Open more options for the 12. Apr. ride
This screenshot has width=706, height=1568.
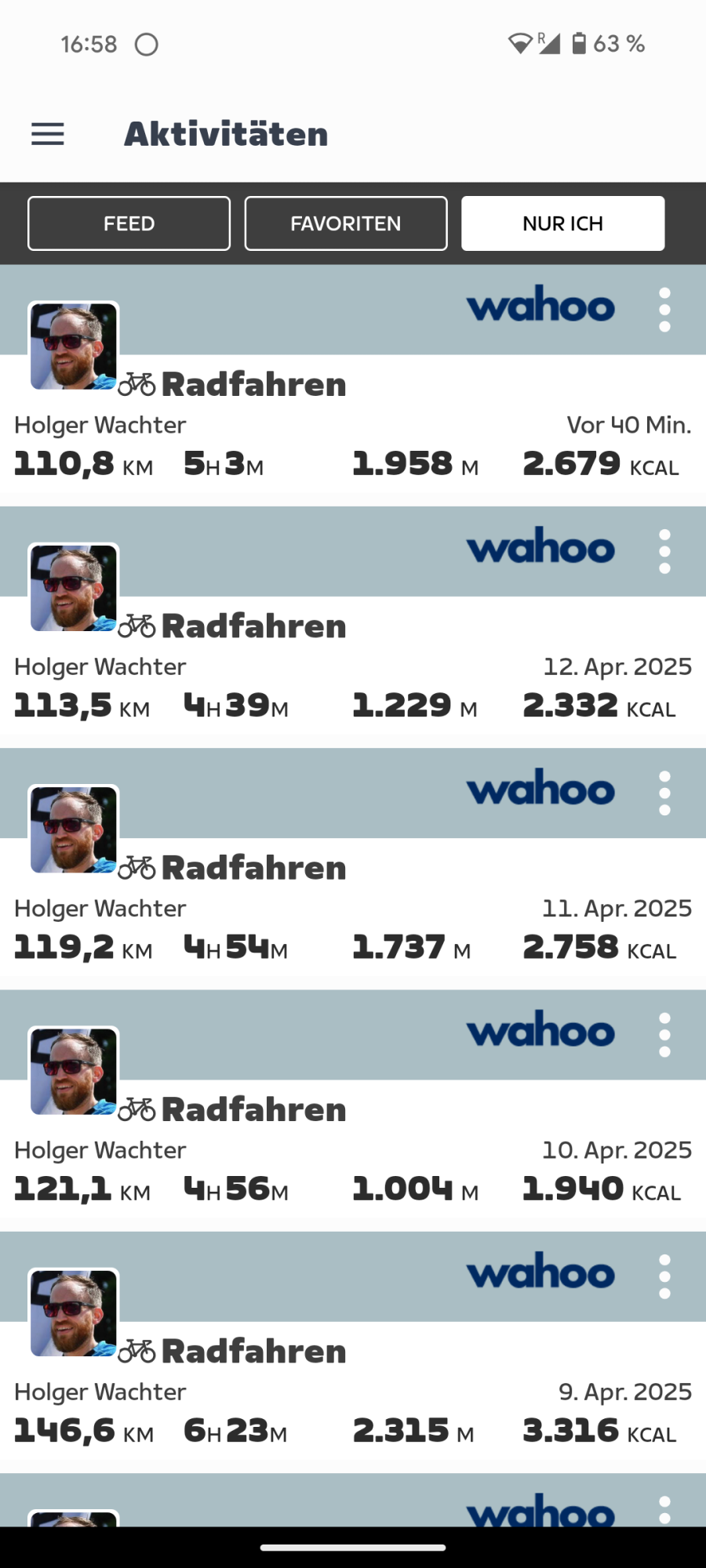[664, 551]
